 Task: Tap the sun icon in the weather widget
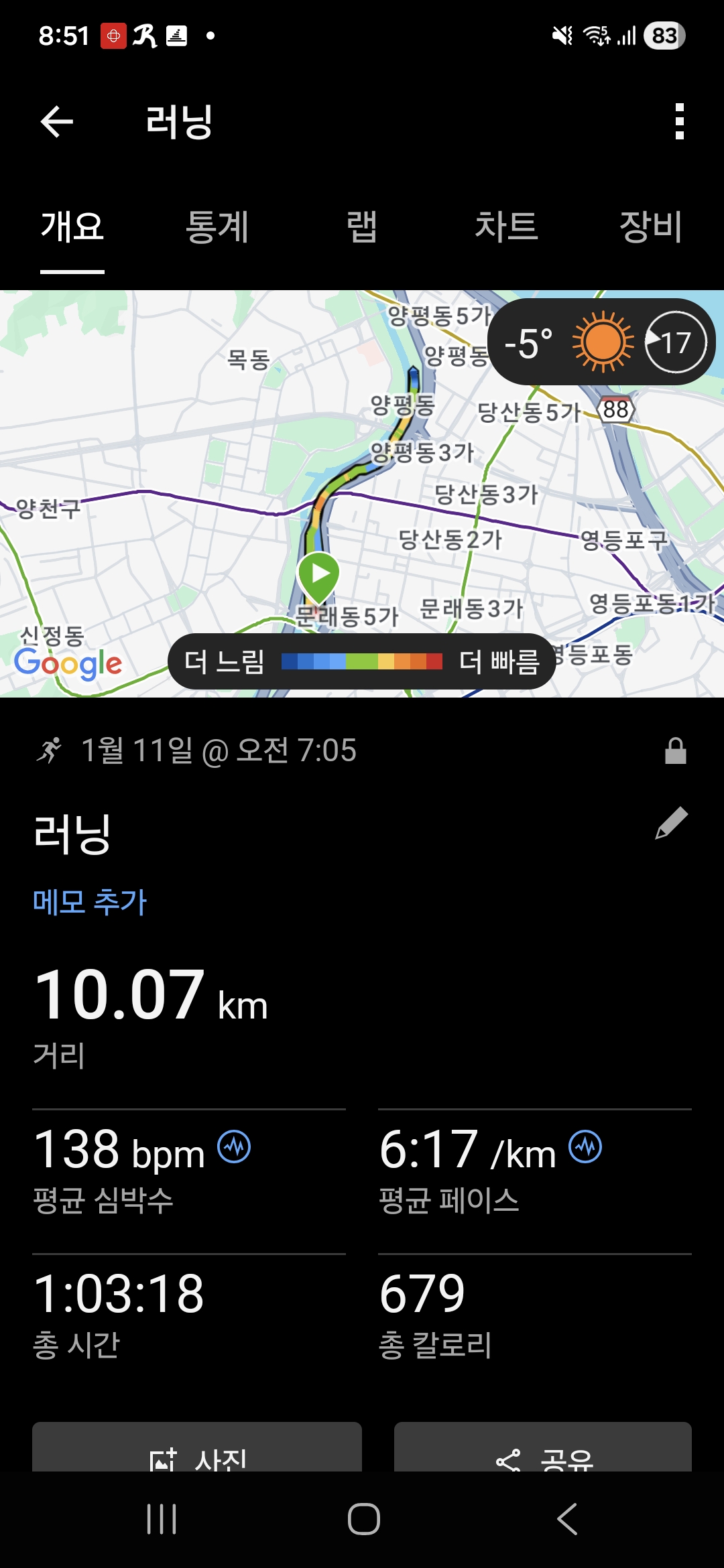[x=602, y=342]
